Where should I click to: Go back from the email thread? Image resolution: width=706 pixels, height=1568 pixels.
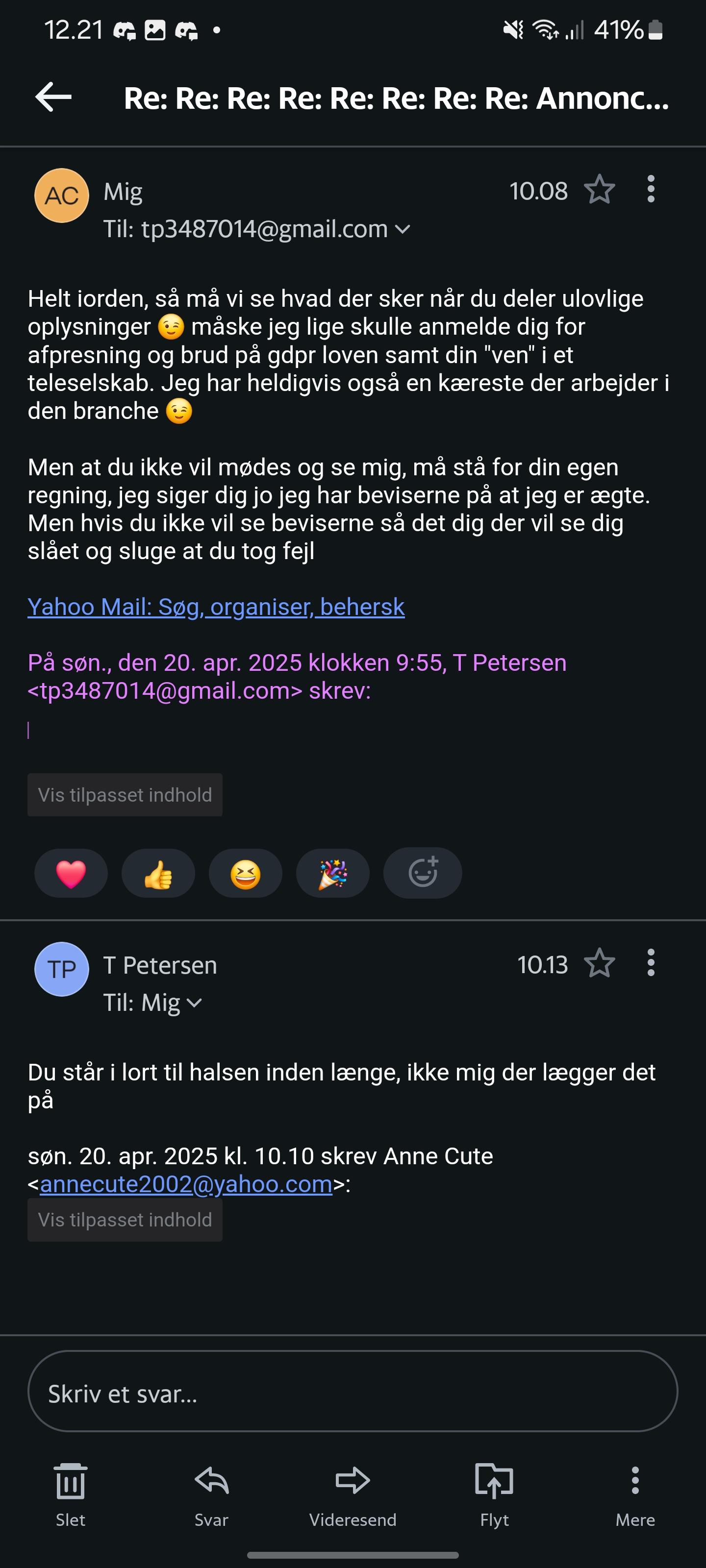[x=53, y=98]
